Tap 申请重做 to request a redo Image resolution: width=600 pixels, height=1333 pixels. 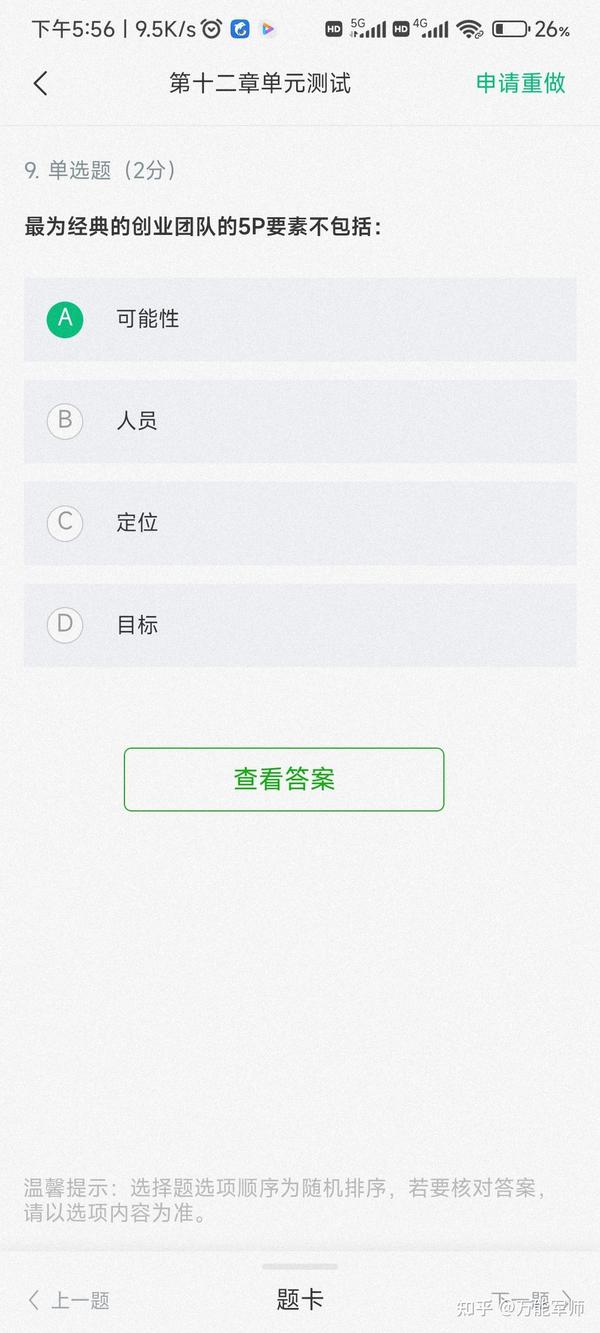pyautogui.click(x=520, y=83)
